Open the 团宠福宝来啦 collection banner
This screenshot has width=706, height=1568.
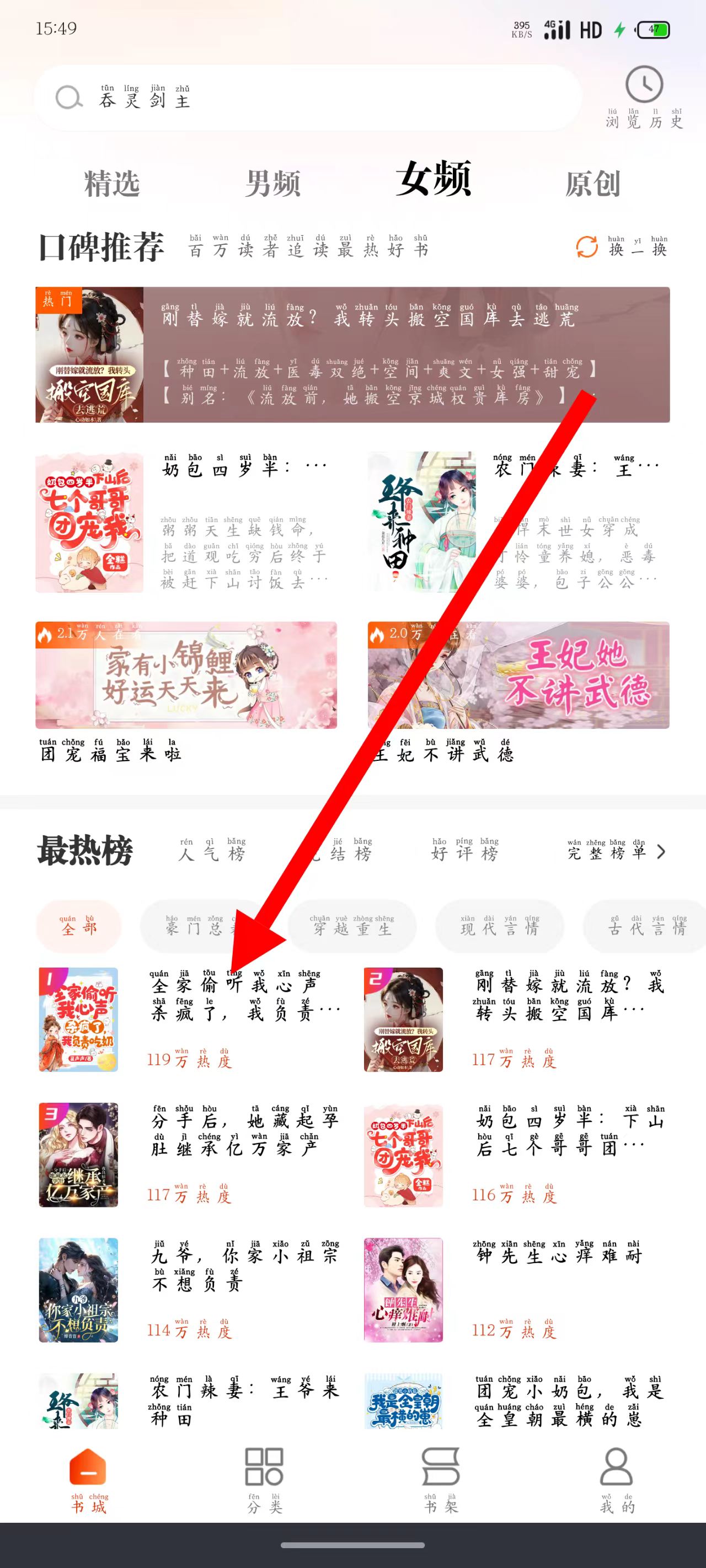186,675
